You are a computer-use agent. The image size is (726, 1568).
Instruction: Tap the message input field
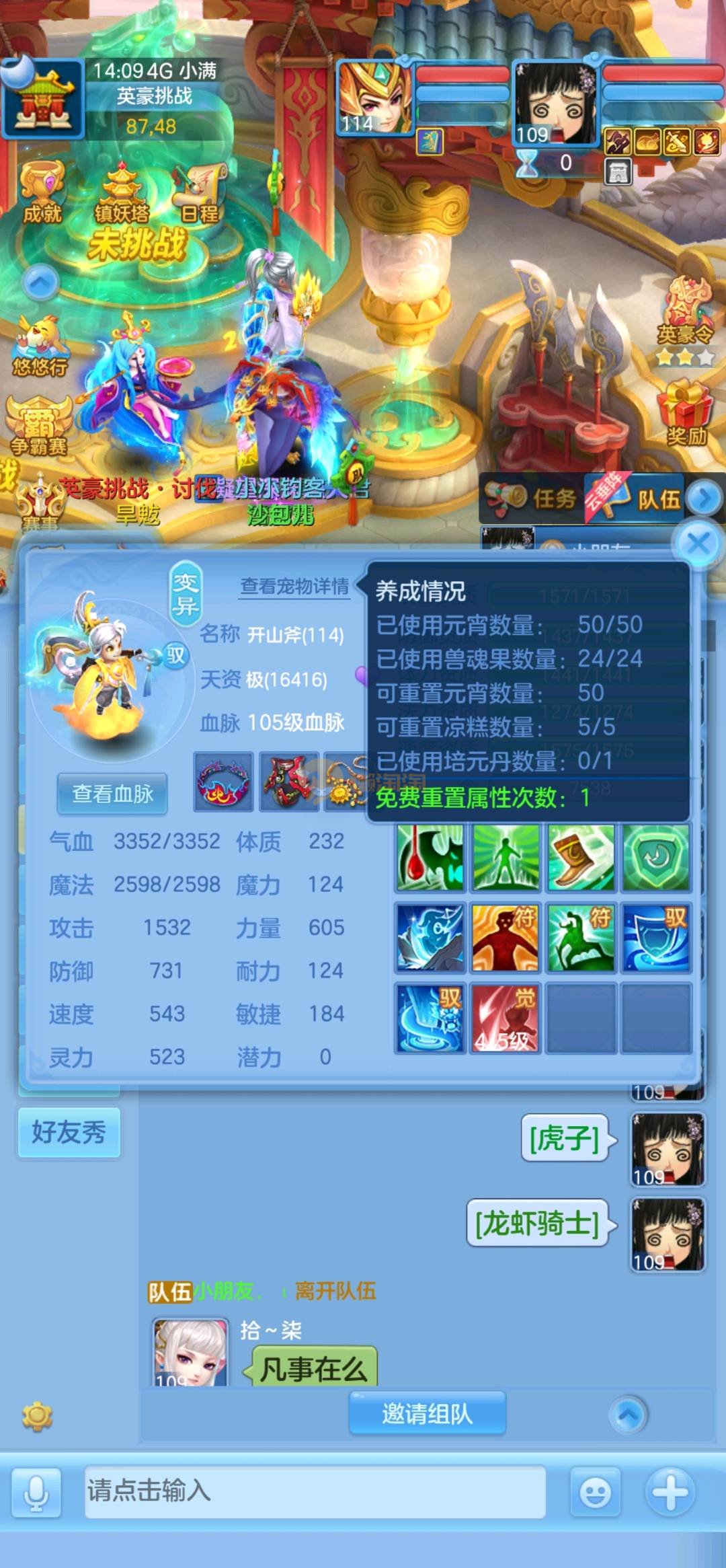click(315, 1491)
